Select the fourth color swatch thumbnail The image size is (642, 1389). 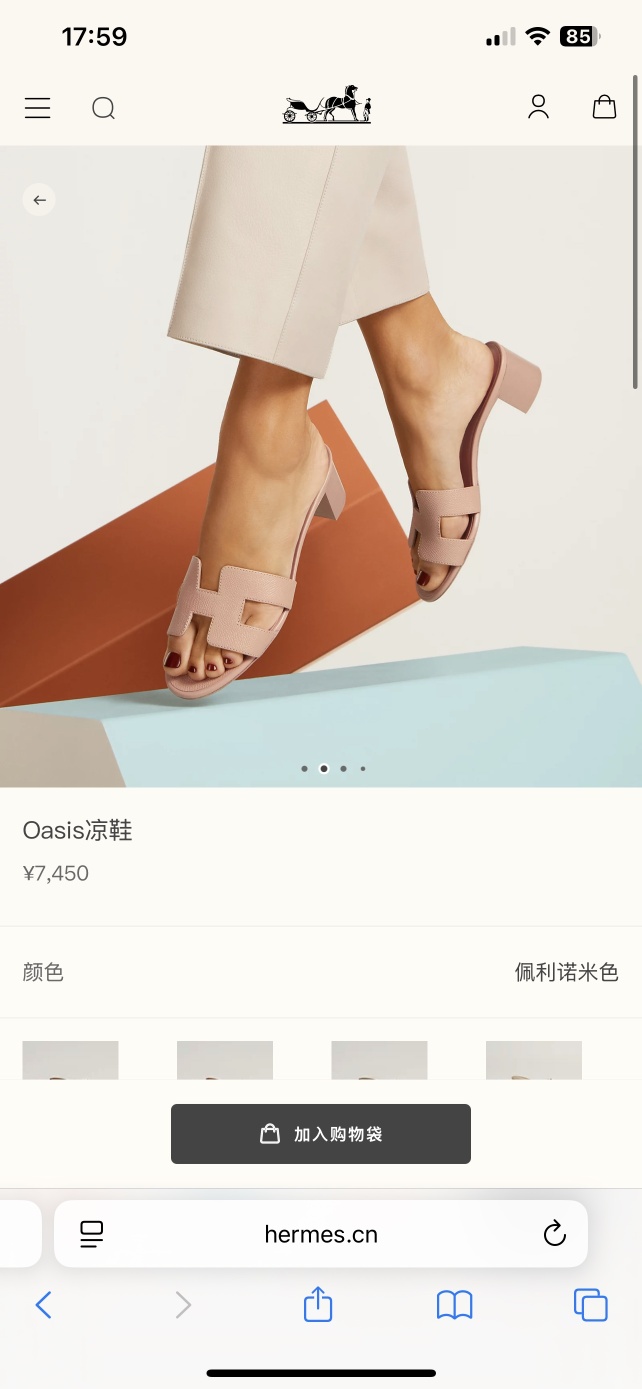tap(533, 1060)
